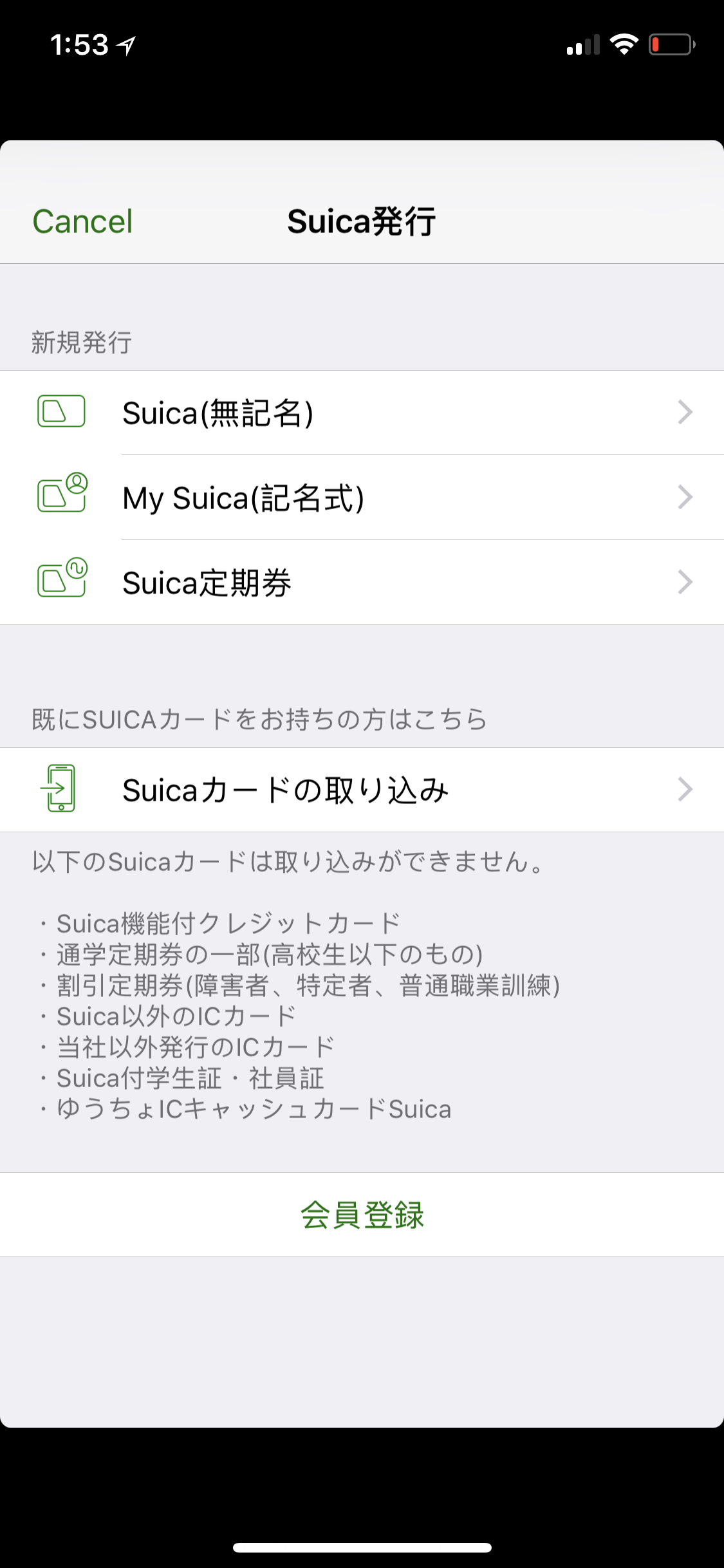This screenshot has width=724, height=1568.
Task: Click the My Suica(記名式) personalized card icon
Action: pyautogui.click(x=62, y=497)
